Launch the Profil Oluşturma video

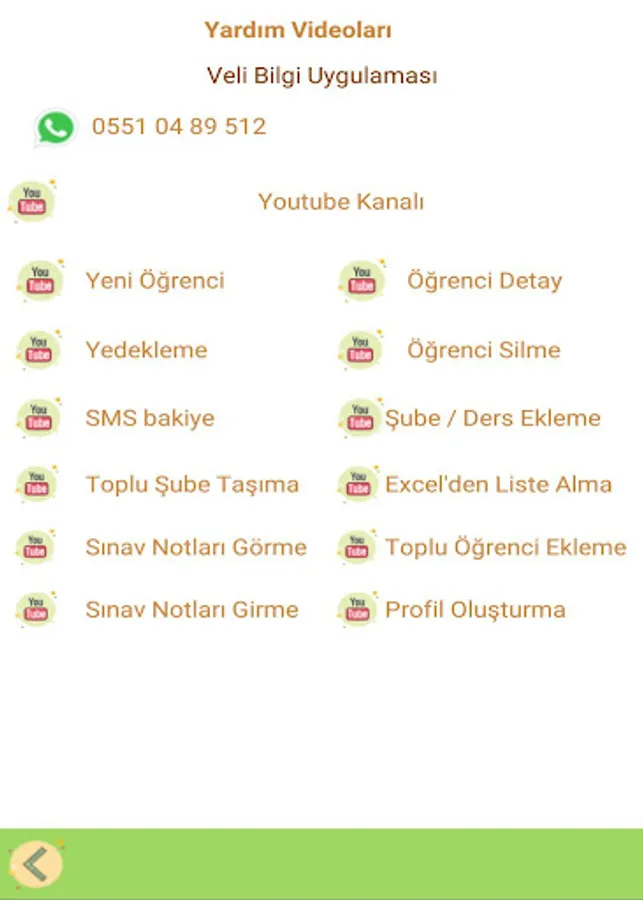pyautogui.click(x=475, y=610)
